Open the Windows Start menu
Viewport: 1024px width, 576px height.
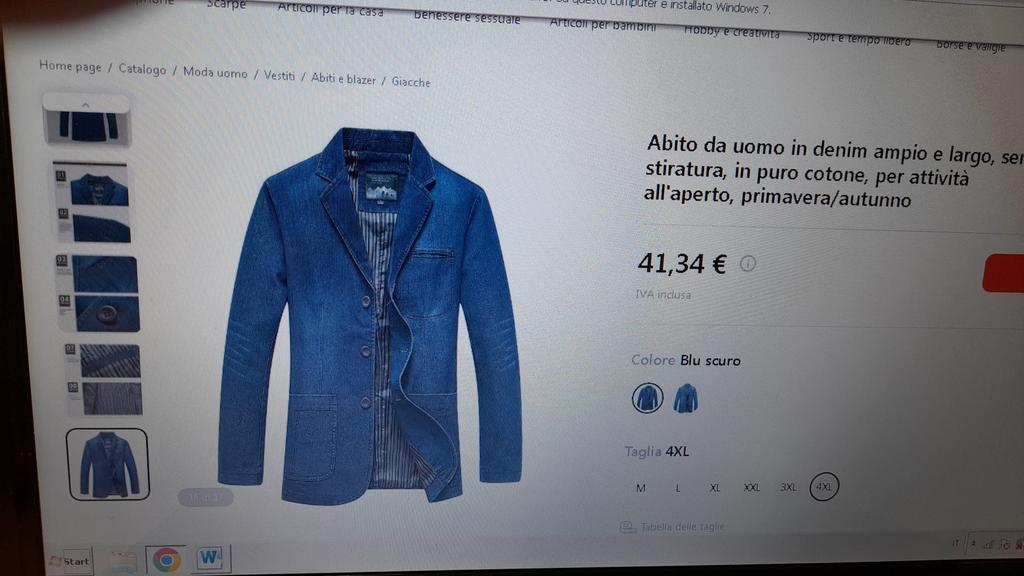point(72,561)
